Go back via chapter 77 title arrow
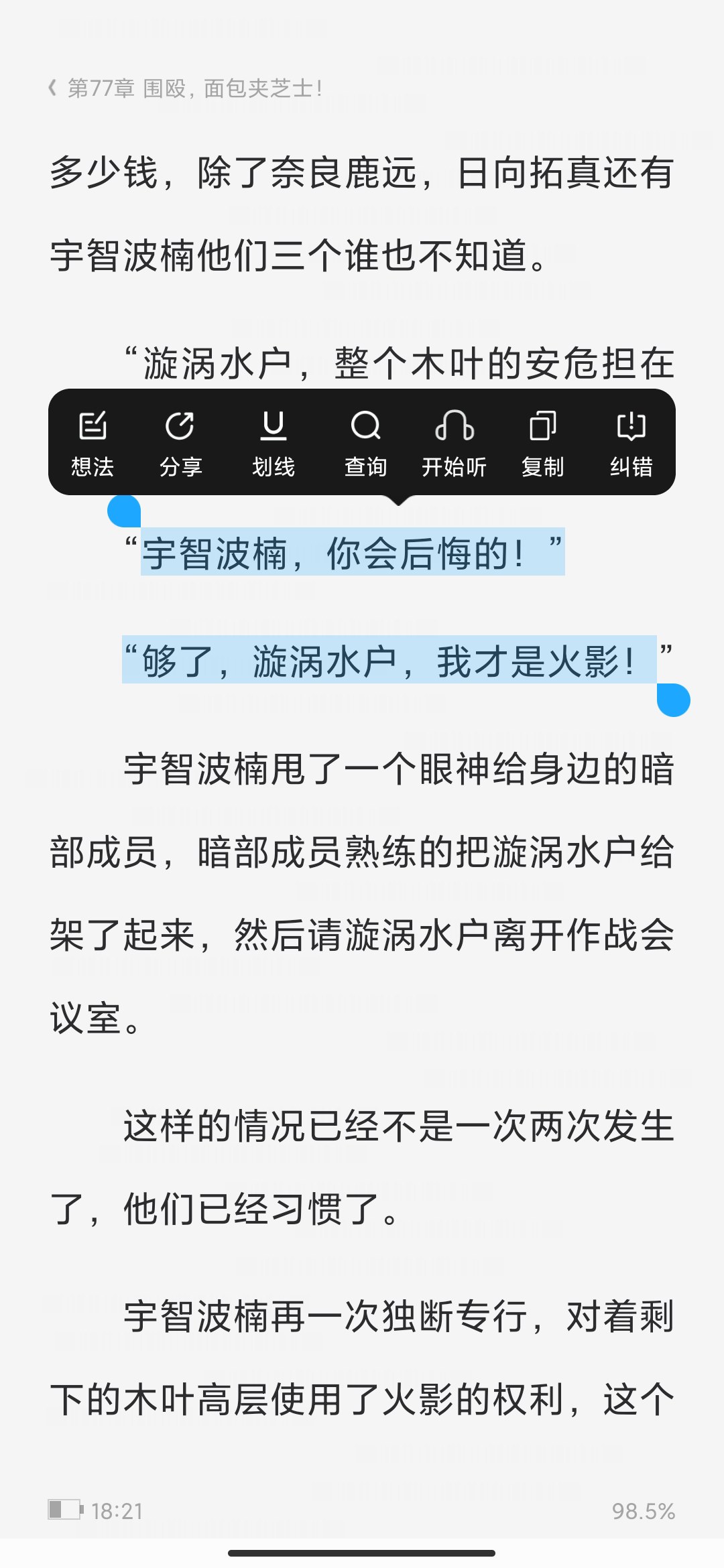This screenshot has height=1568, width=724. tap(54, 88)
